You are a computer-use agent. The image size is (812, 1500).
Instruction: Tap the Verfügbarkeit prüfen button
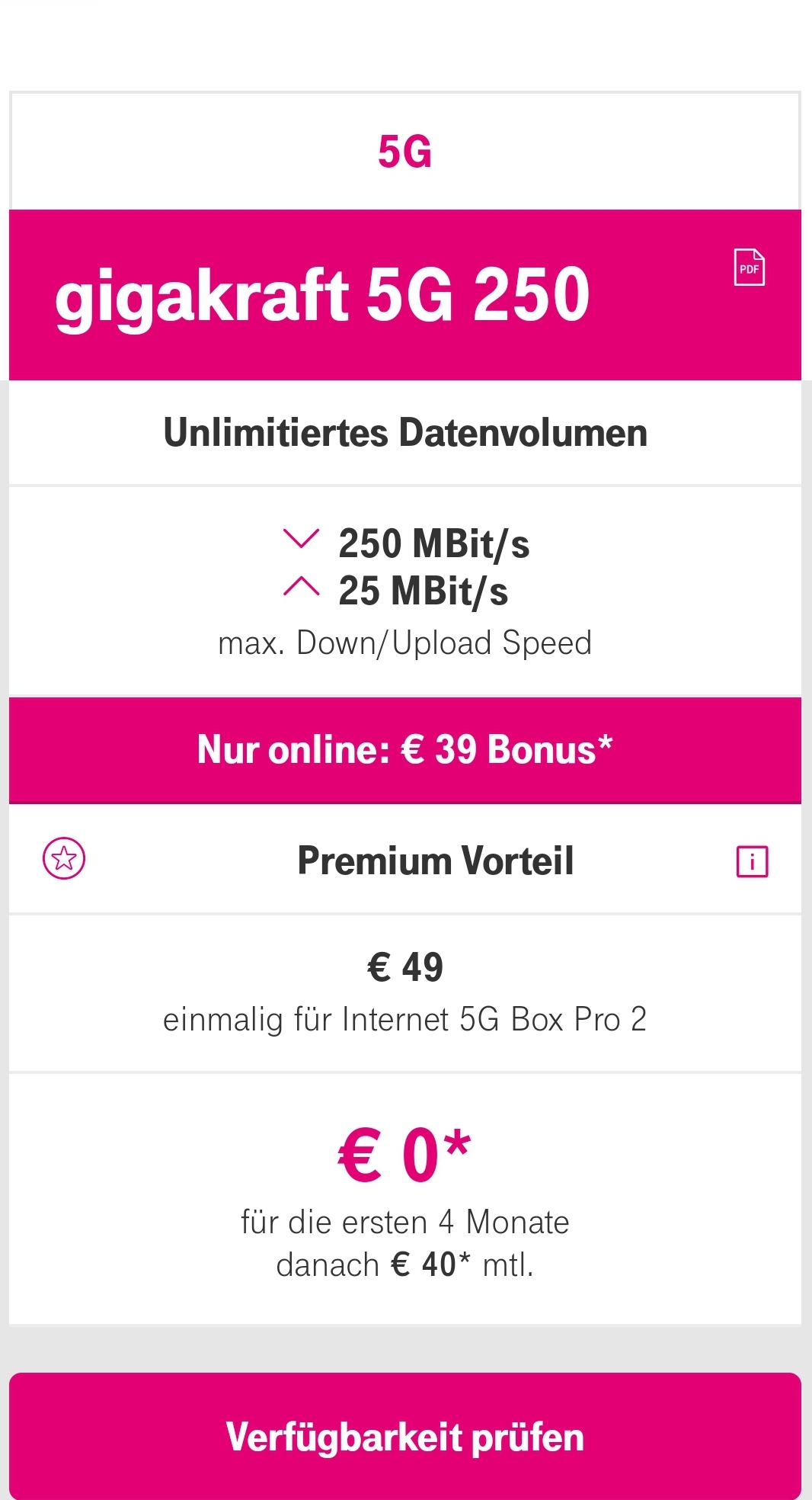(x=405, y=1437)
